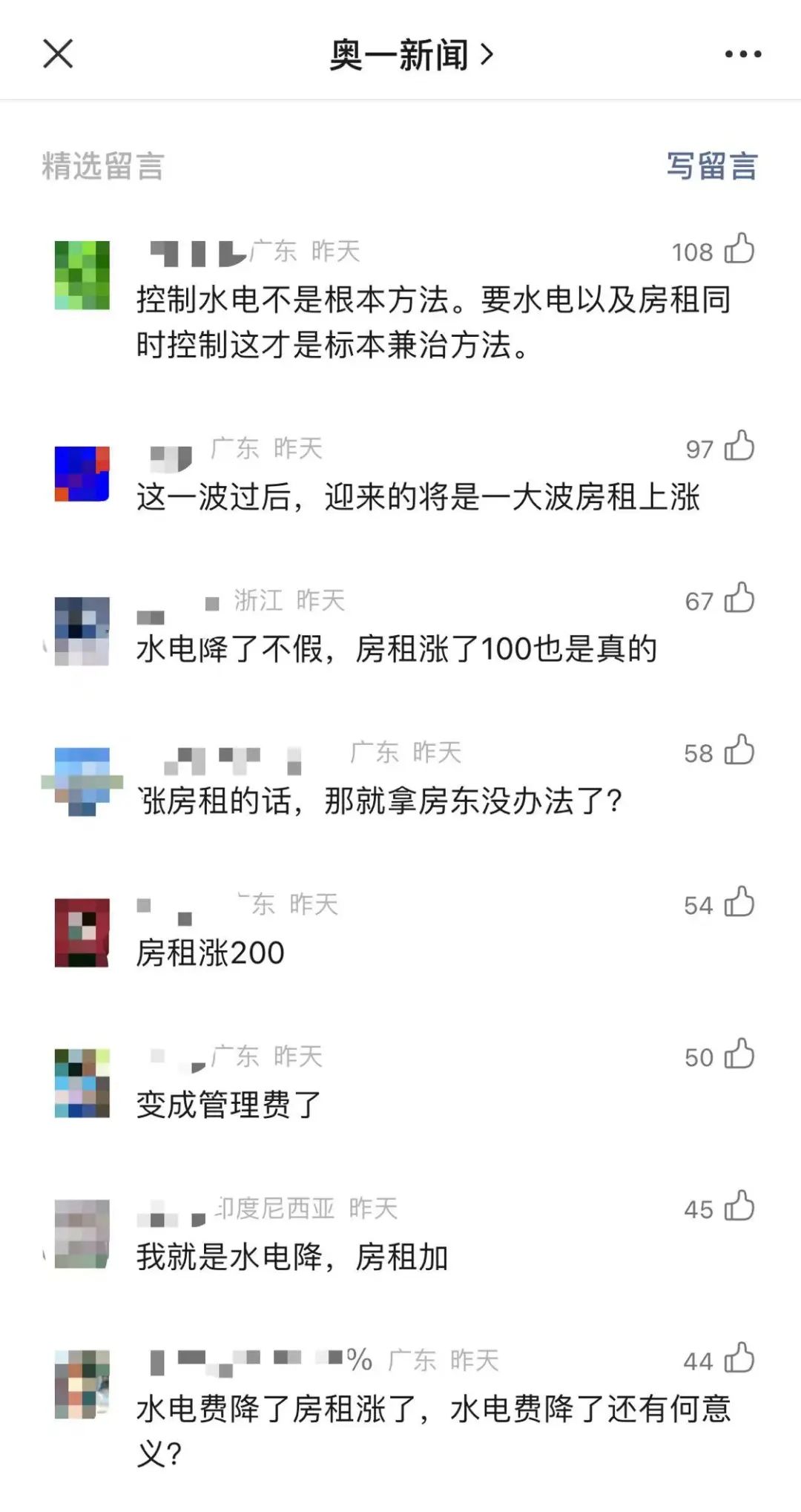The height and width of the screenshot is (1512, 801).
Task: Like the 房租涨200 comment
Action: [x=739, y=903]
